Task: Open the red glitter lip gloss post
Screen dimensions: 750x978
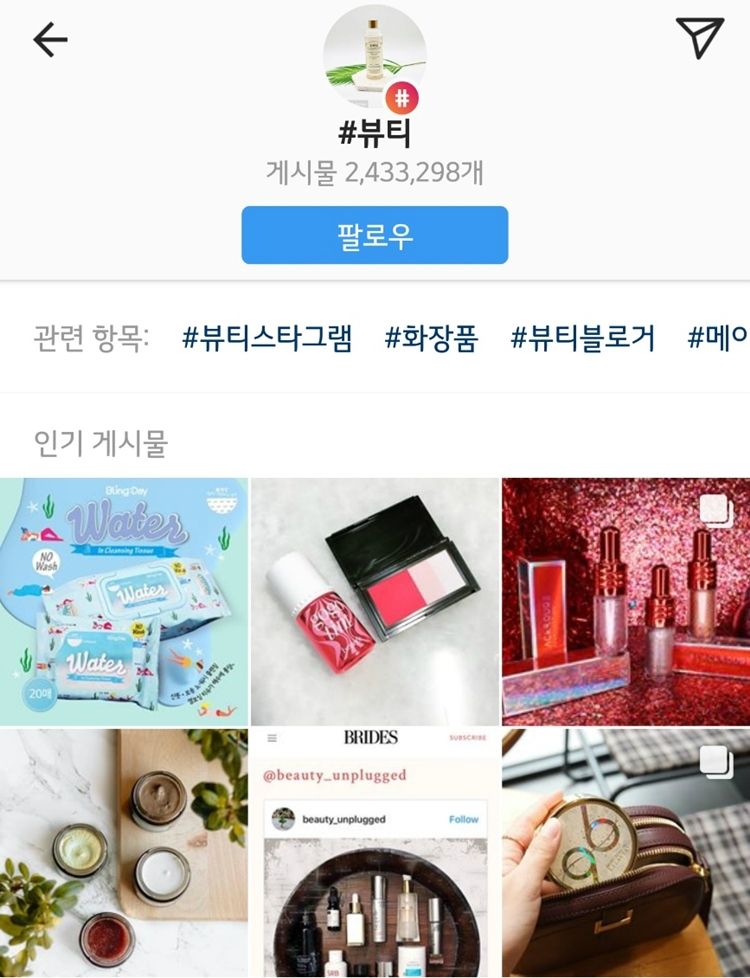Action: [x=626, y=601]
